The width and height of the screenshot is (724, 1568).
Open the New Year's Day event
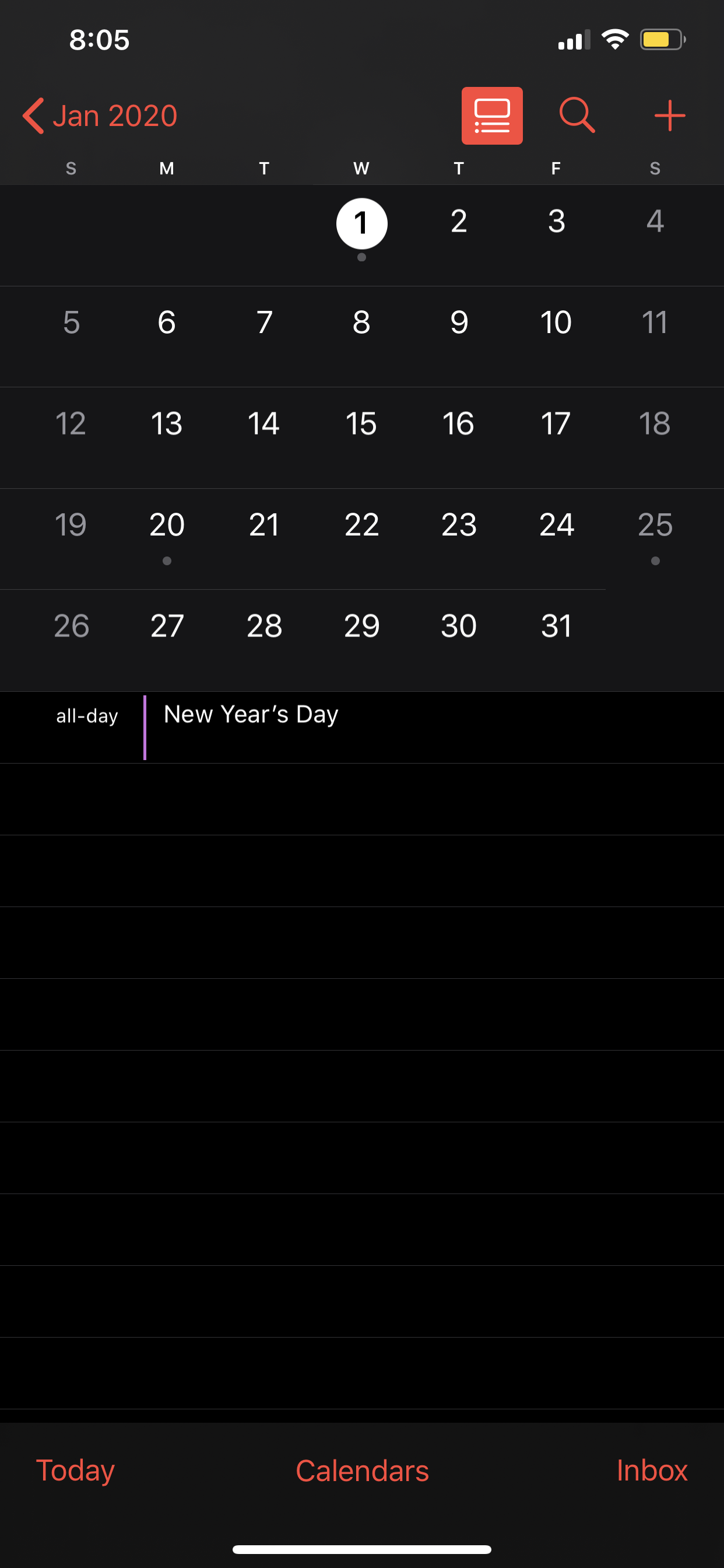251,715
